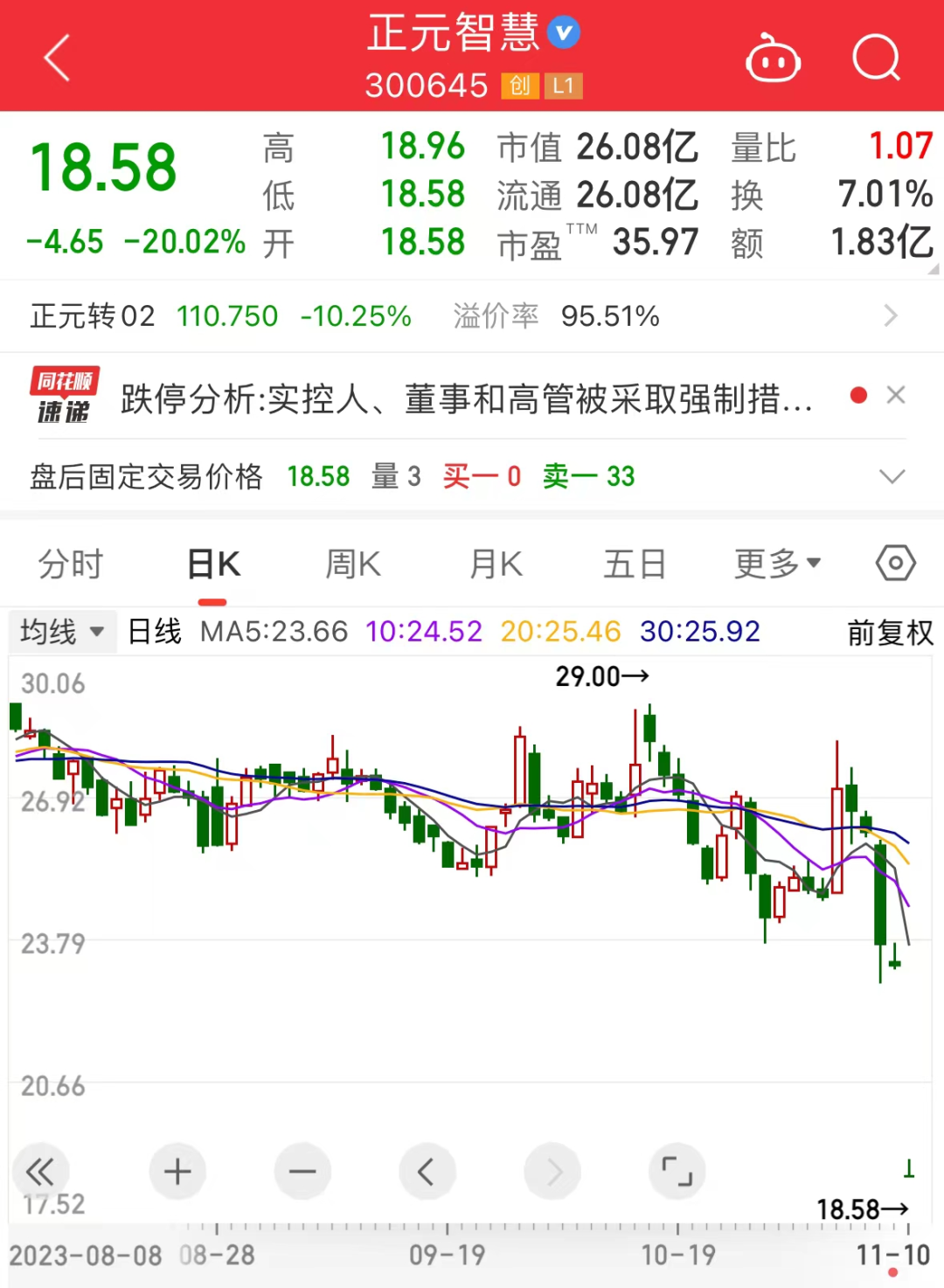Viewport: 944px width, 1288px height.
Task: Dismiss the 跌停分析 banner
Action: (895, 395)
